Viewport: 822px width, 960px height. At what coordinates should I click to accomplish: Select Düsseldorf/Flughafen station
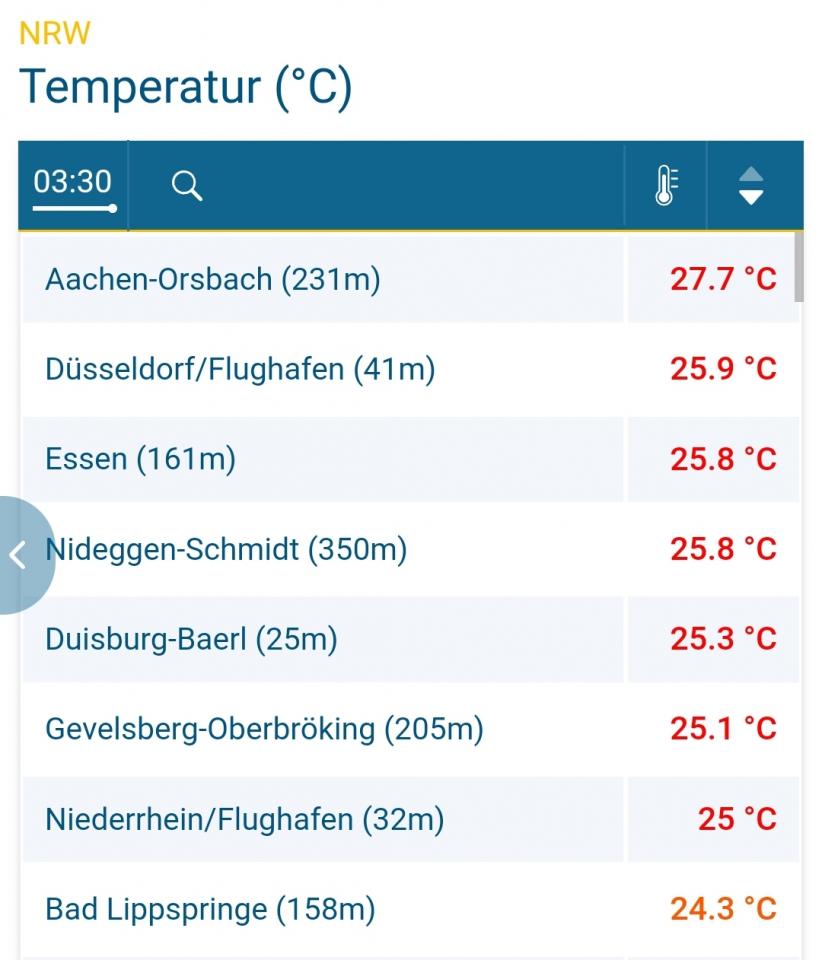pos(240,369)
